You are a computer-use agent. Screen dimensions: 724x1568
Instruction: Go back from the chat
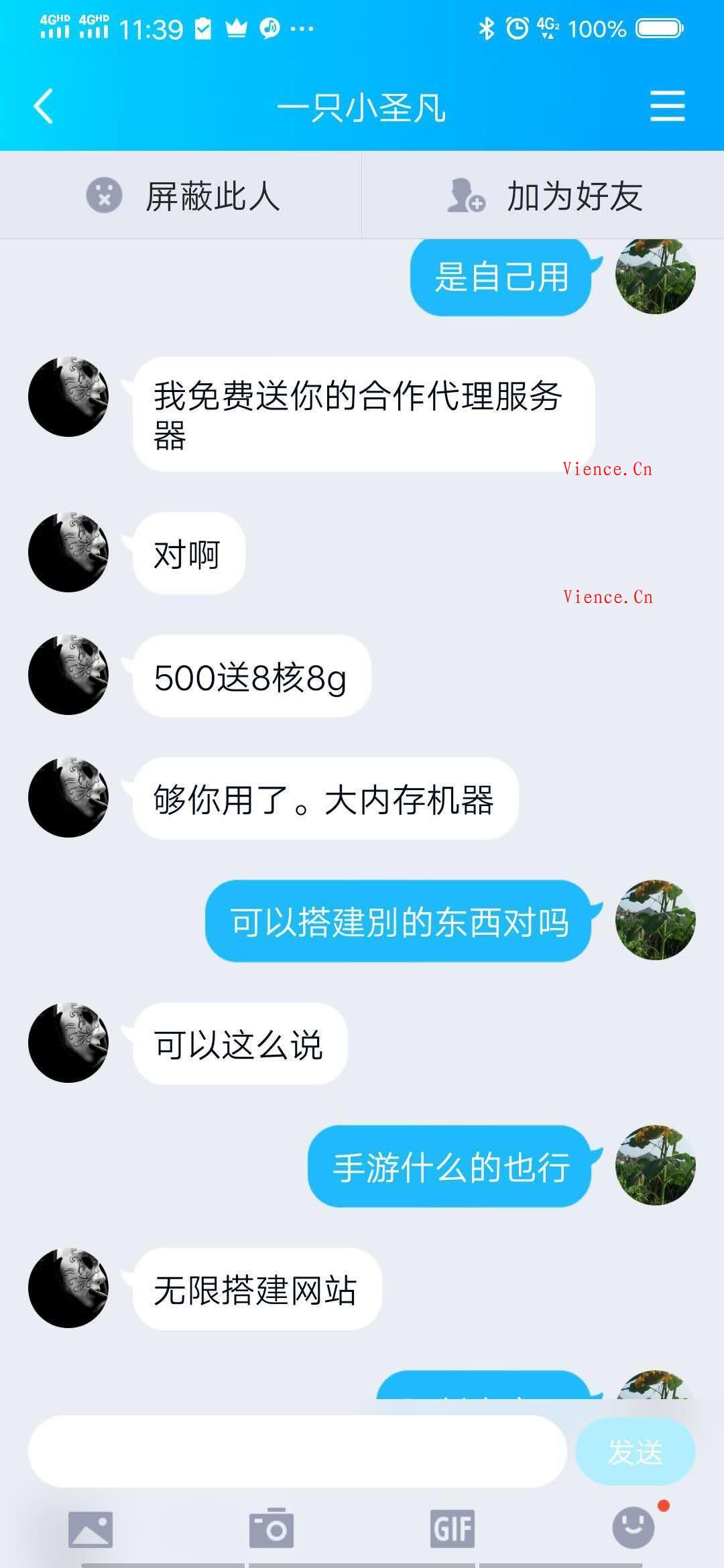[x=44, y=107]
